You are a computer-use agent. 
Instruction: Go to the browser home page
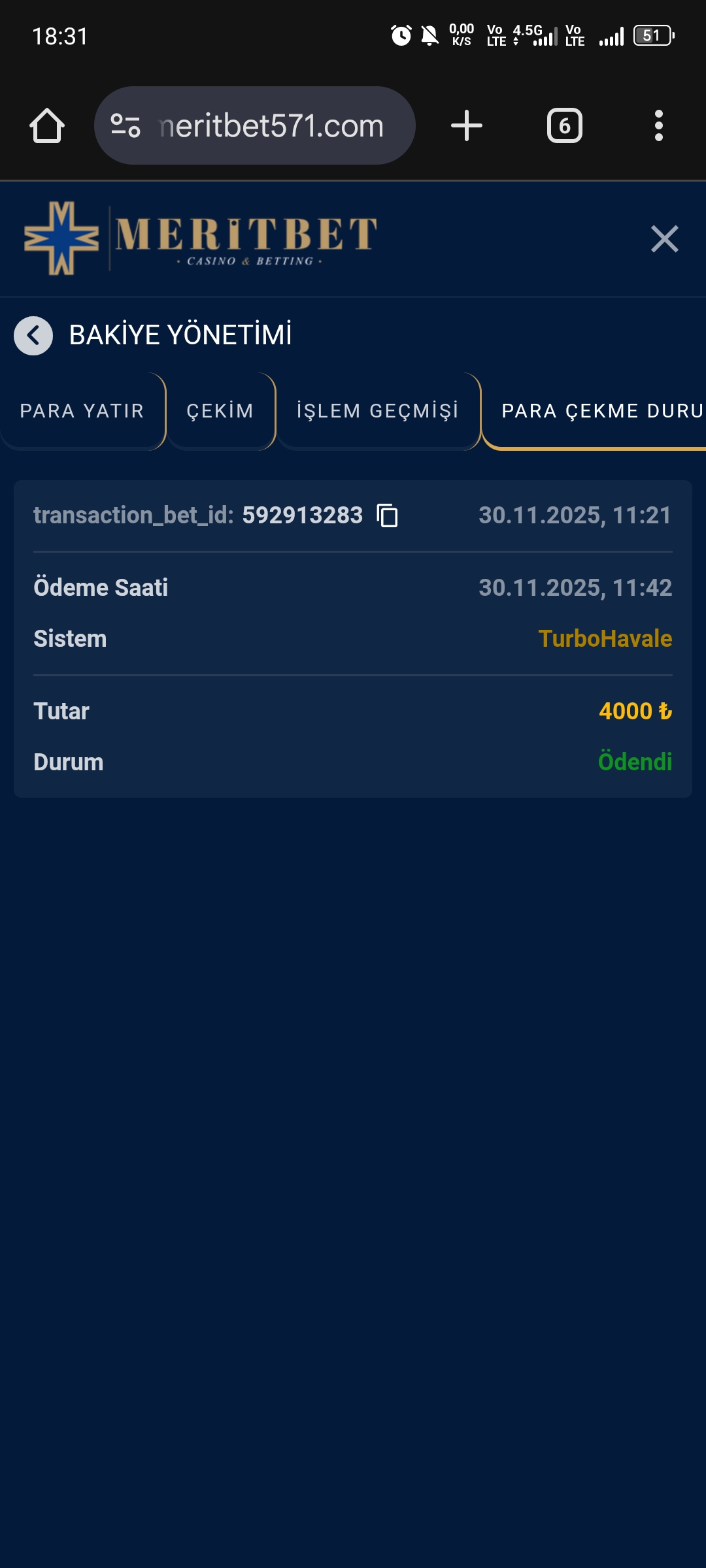(47, 125)
